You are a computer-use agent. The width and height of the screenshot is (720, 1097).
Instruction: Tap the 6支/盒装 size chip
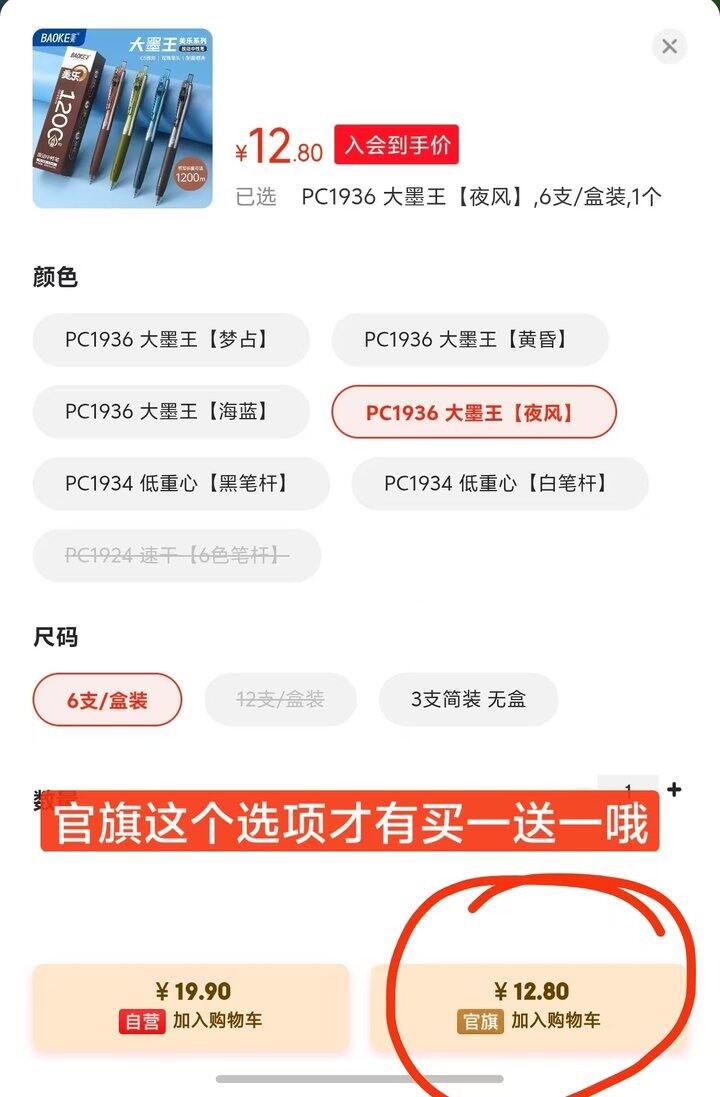tap(107, 700)
